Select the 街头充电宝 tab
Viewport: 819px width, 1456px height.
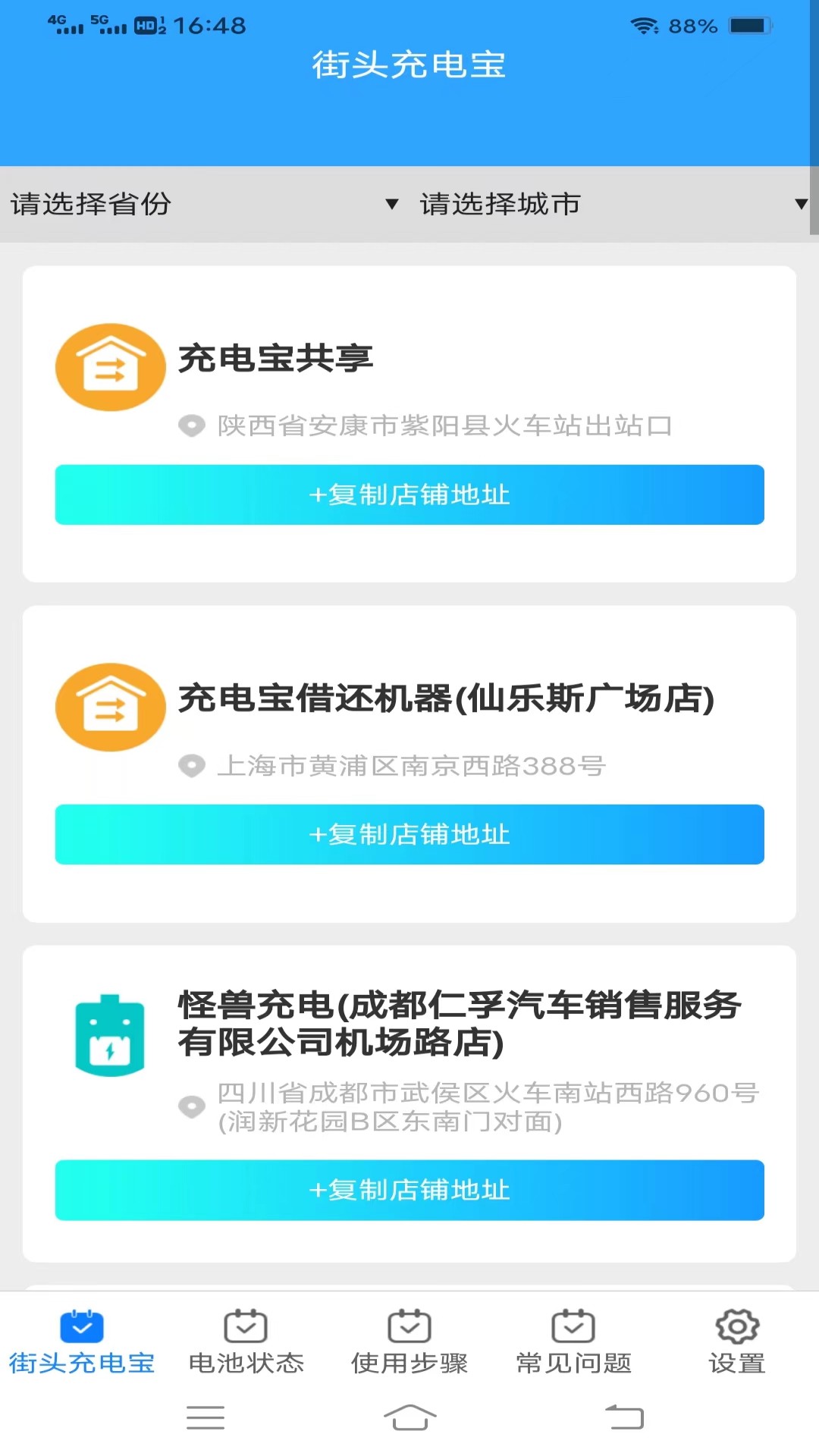pos(82,1342)
